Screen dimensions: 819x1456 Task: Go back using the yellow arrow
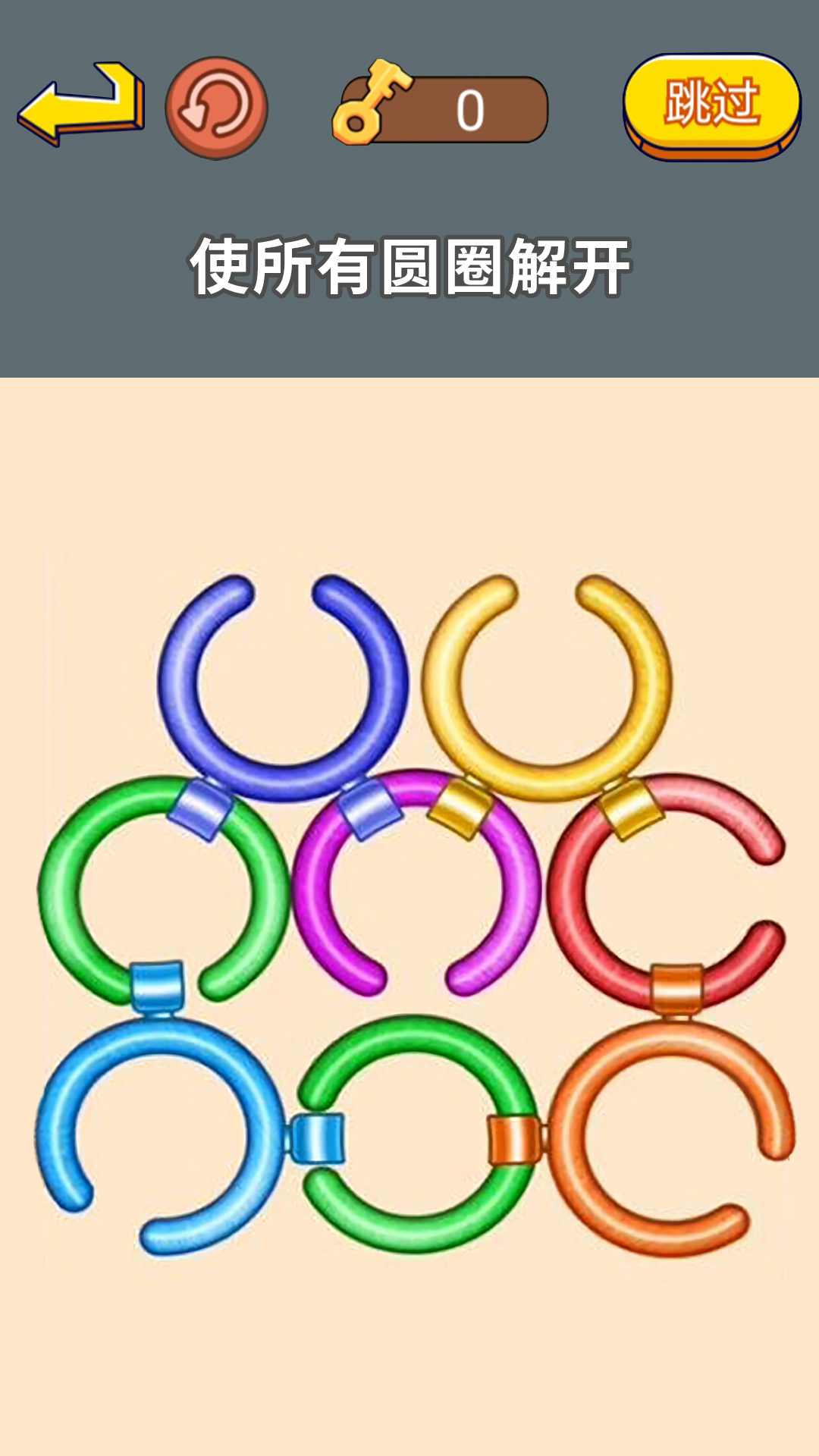pos(80,105)
